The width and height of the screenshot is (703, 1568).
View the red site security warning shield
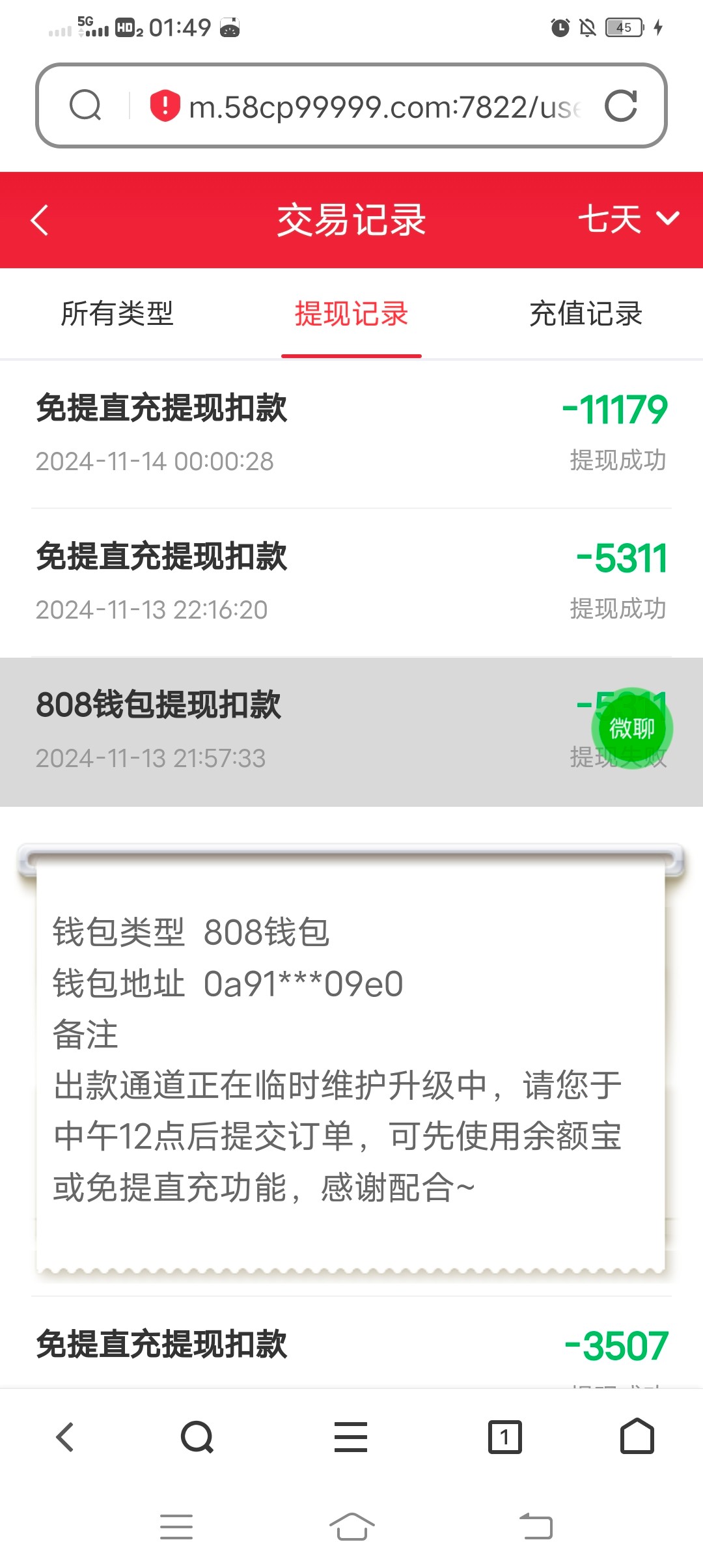[x=165, y=105]
